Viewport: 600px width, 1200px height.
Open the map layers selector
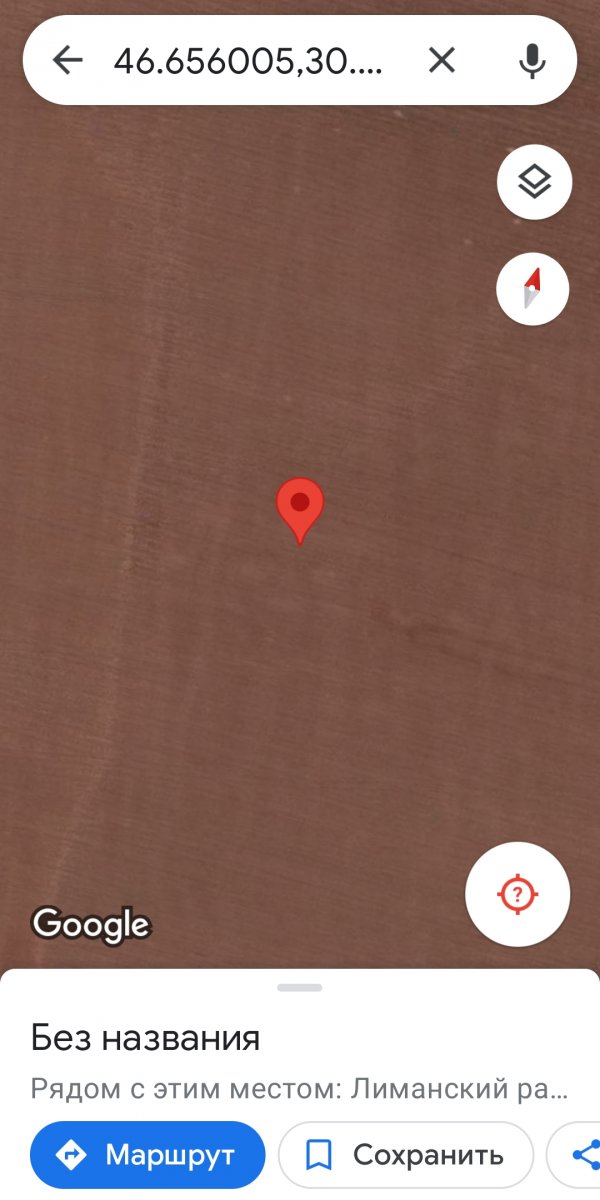(534, 182)
